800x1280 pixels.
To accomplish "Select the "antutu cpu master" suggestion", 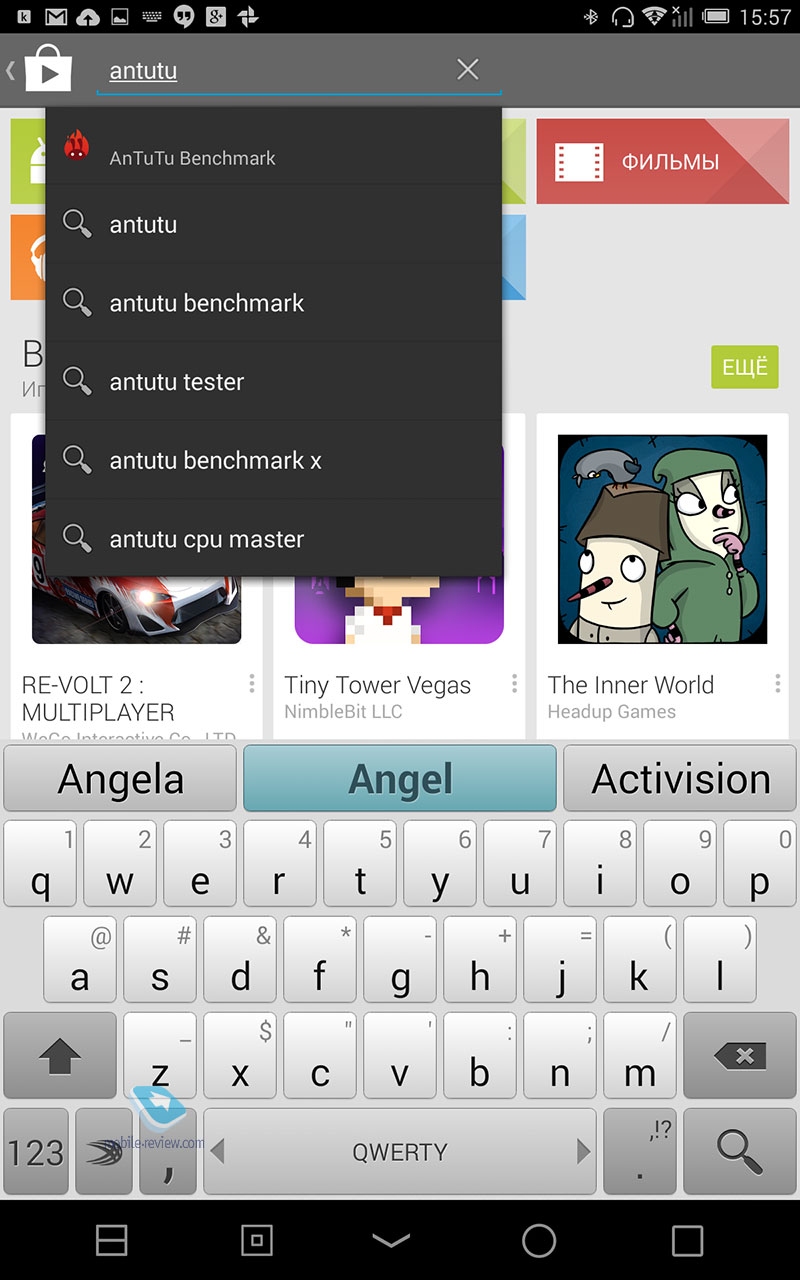I will click(273, 539).
